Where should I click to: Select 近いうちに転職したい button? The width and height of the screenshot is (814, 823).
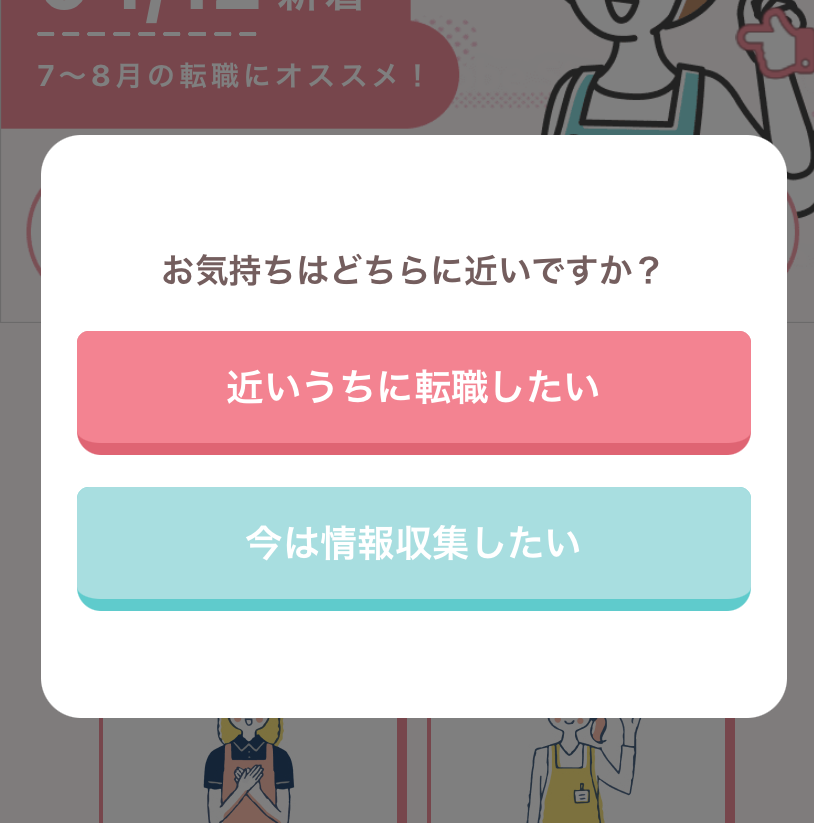(413, 390)
